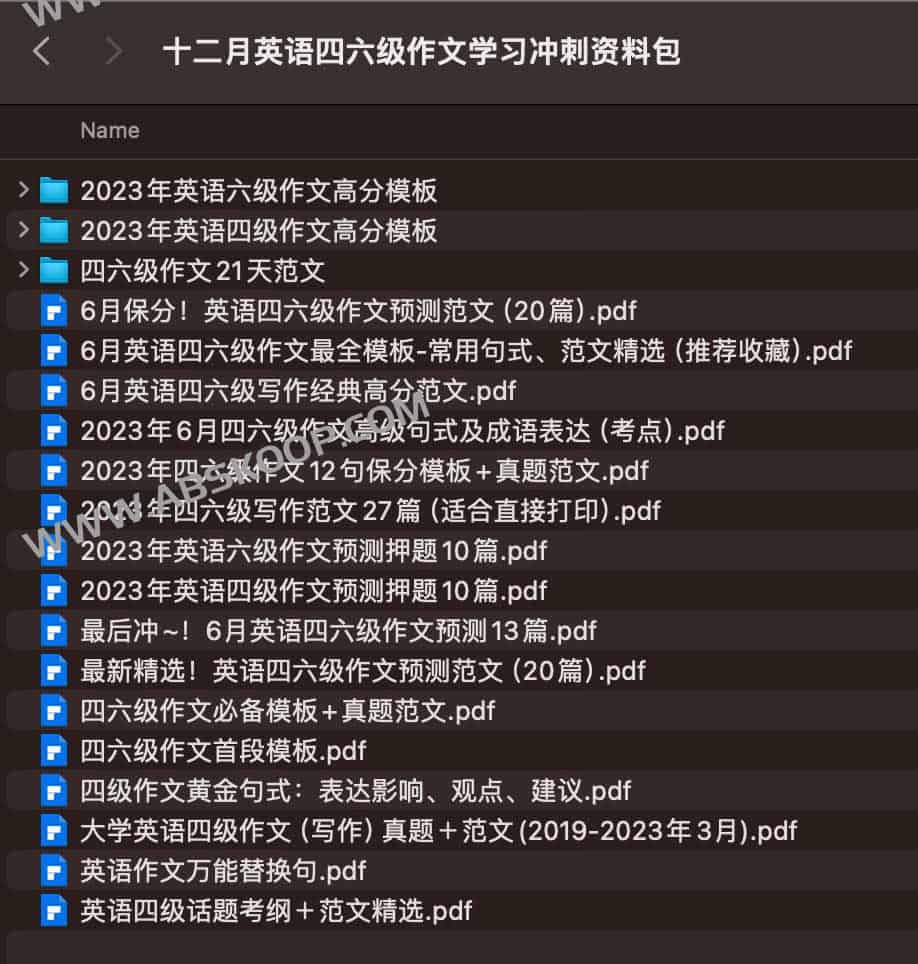Click the PDF icon beside 6月英语四六级写作经典高分范文.pdf
Image resolution: width=918 pixels, height=964 pixels.
[53, 390]
